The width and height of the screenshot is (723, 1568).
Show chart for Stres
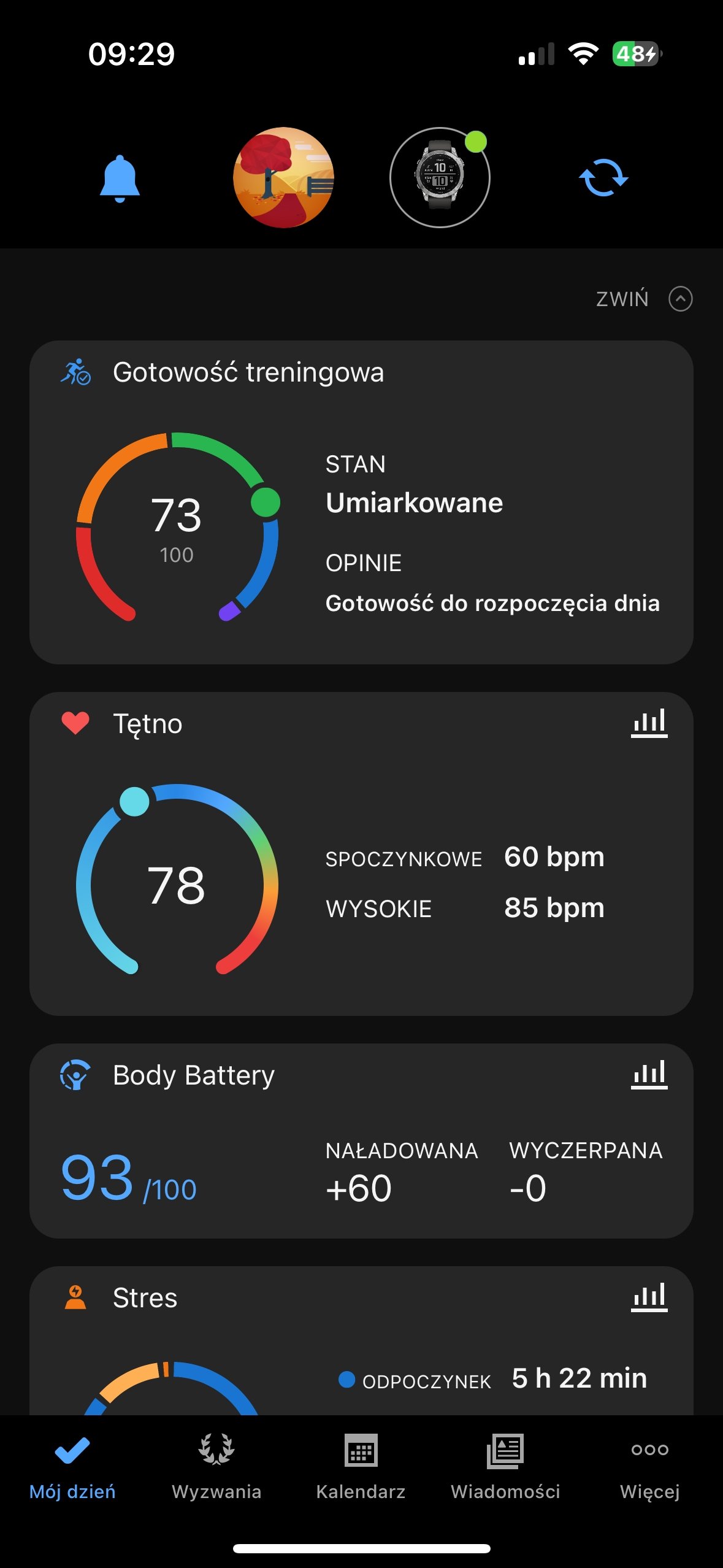[x=649, y=1297]
